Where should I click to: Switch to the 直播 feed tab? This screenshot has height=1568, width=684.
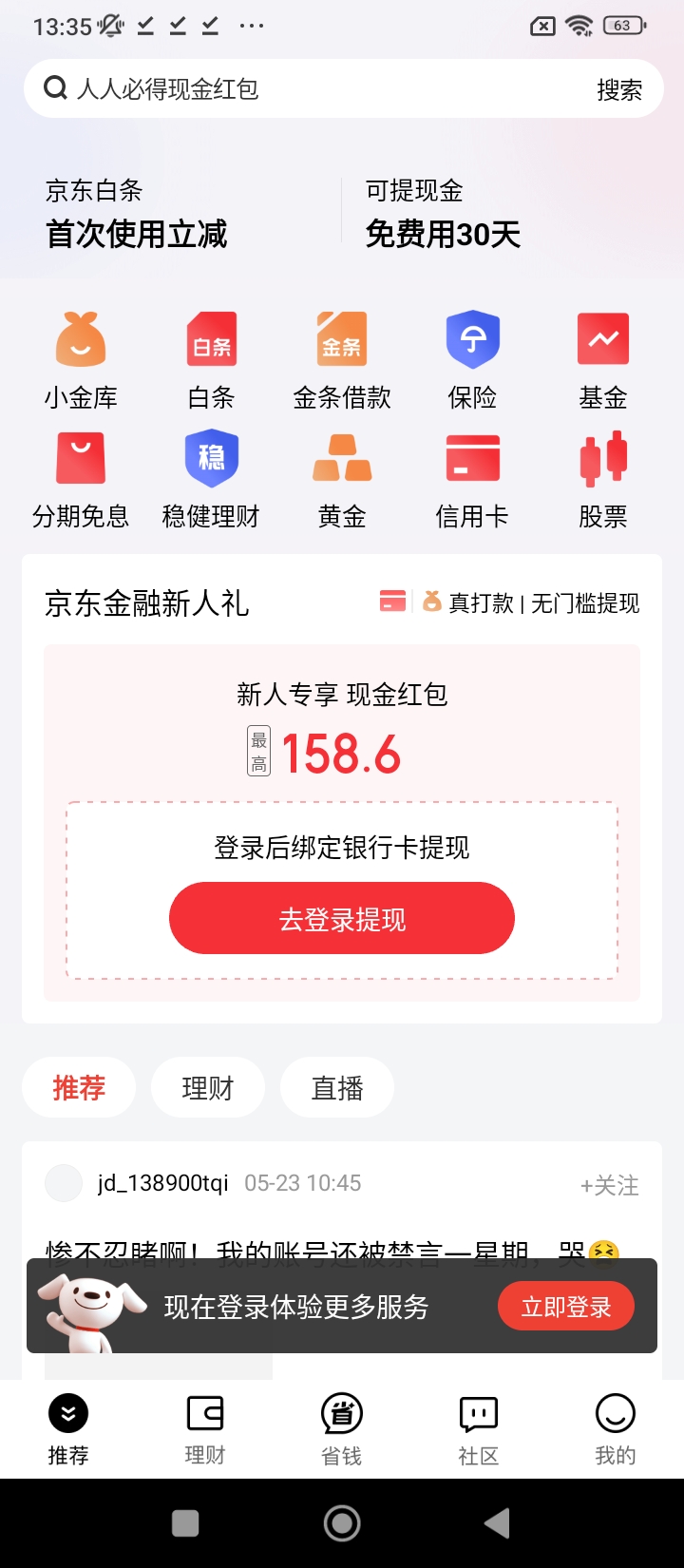pos(337,1088)
